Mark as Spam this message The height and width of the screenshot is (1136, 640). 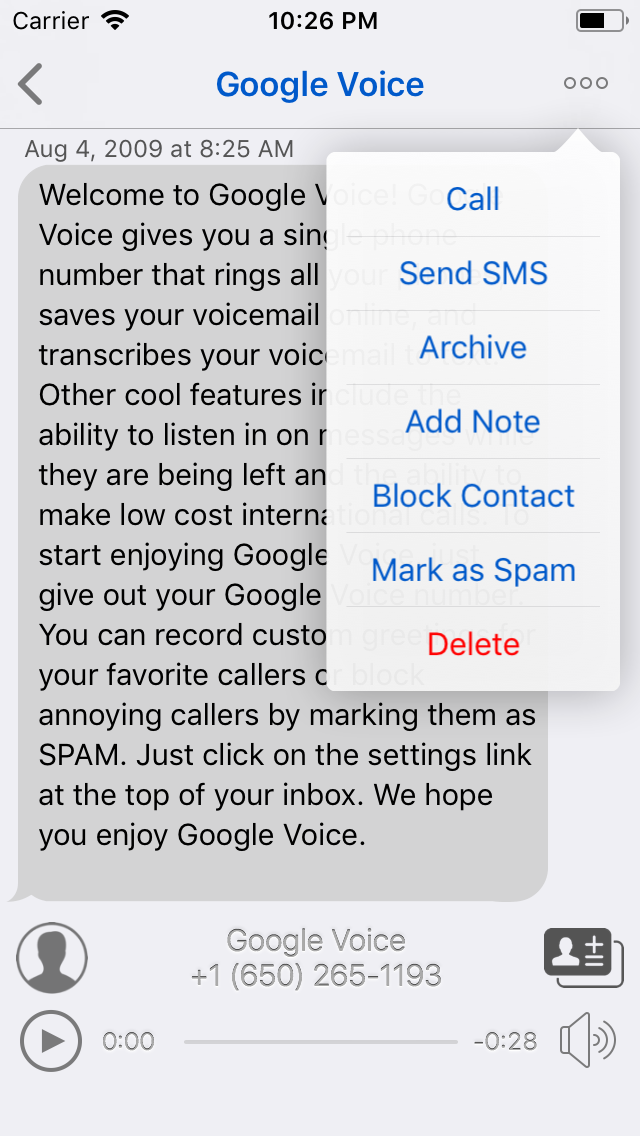click(x=473, y=570)
